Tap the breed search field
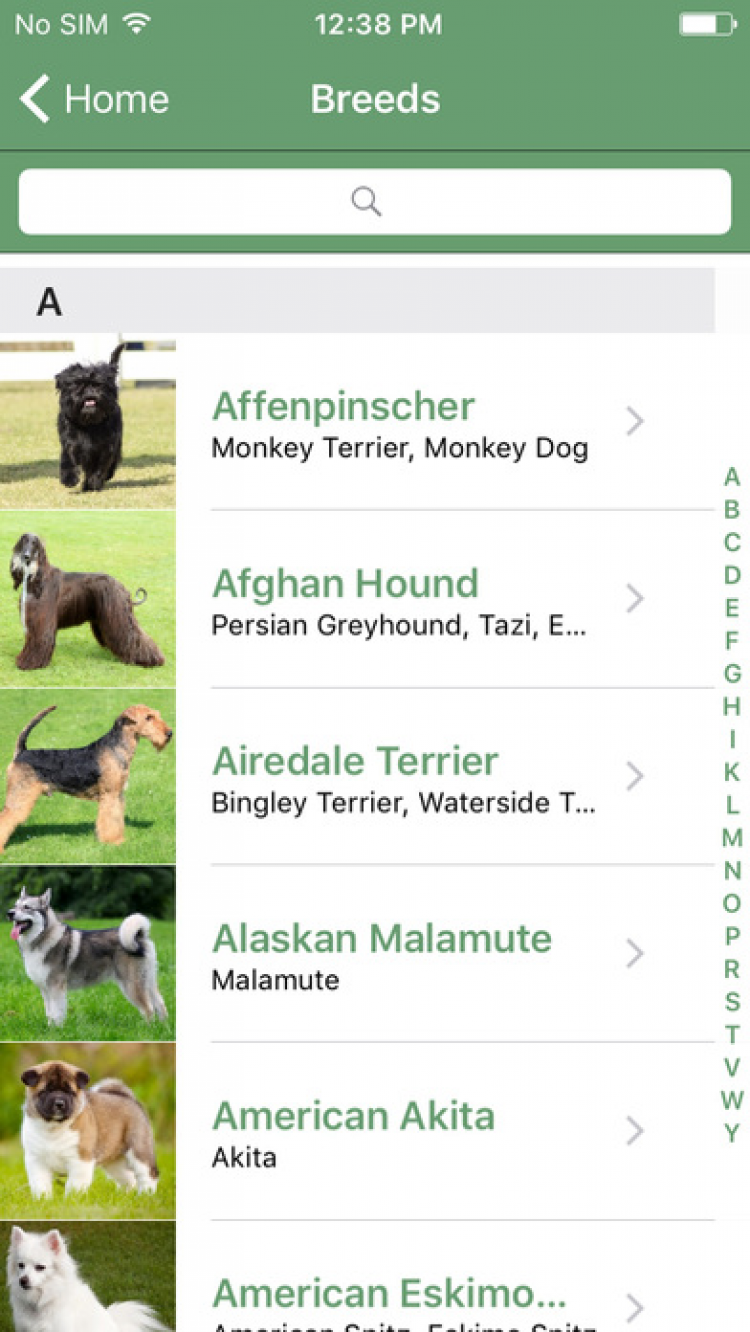The height and width of the screenshot is (1332, 750). 374,202
